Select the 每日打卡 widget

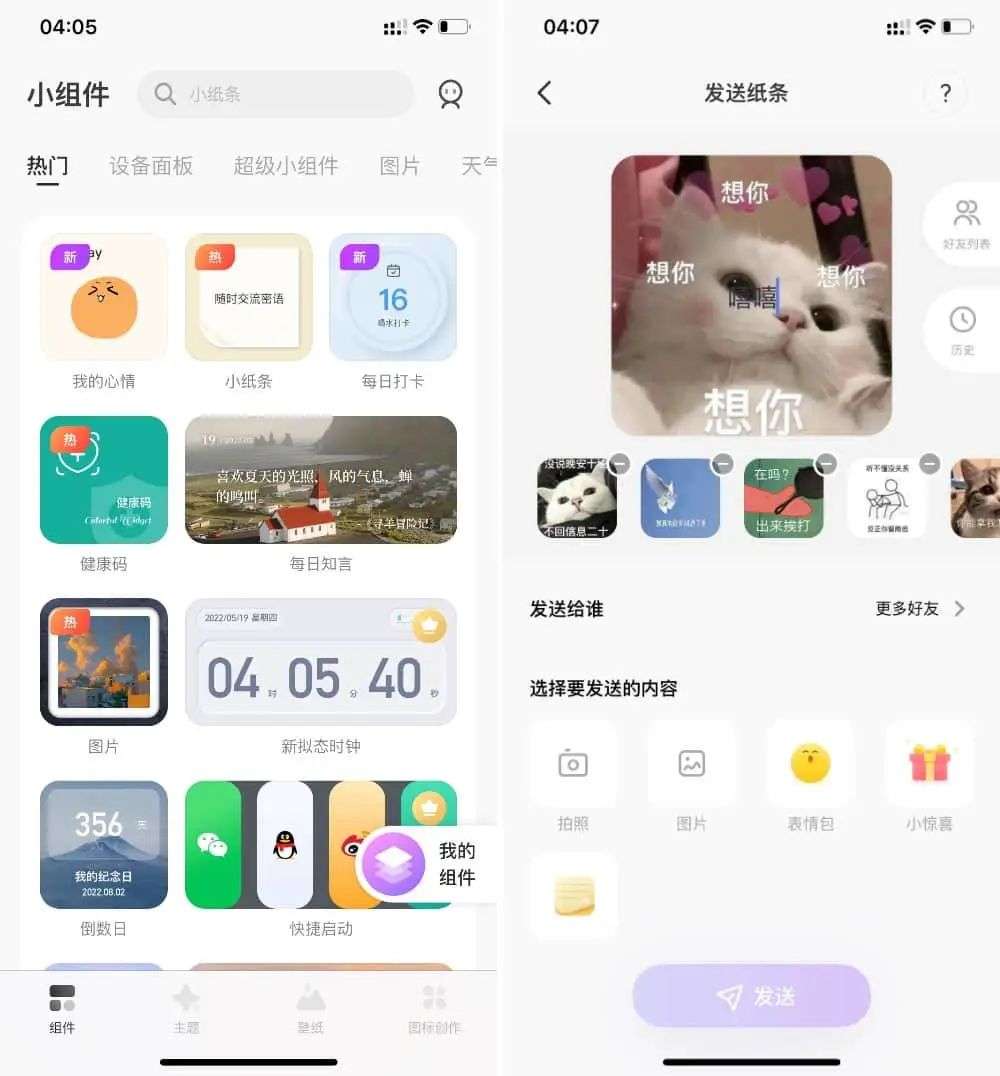tap(393, 298)
